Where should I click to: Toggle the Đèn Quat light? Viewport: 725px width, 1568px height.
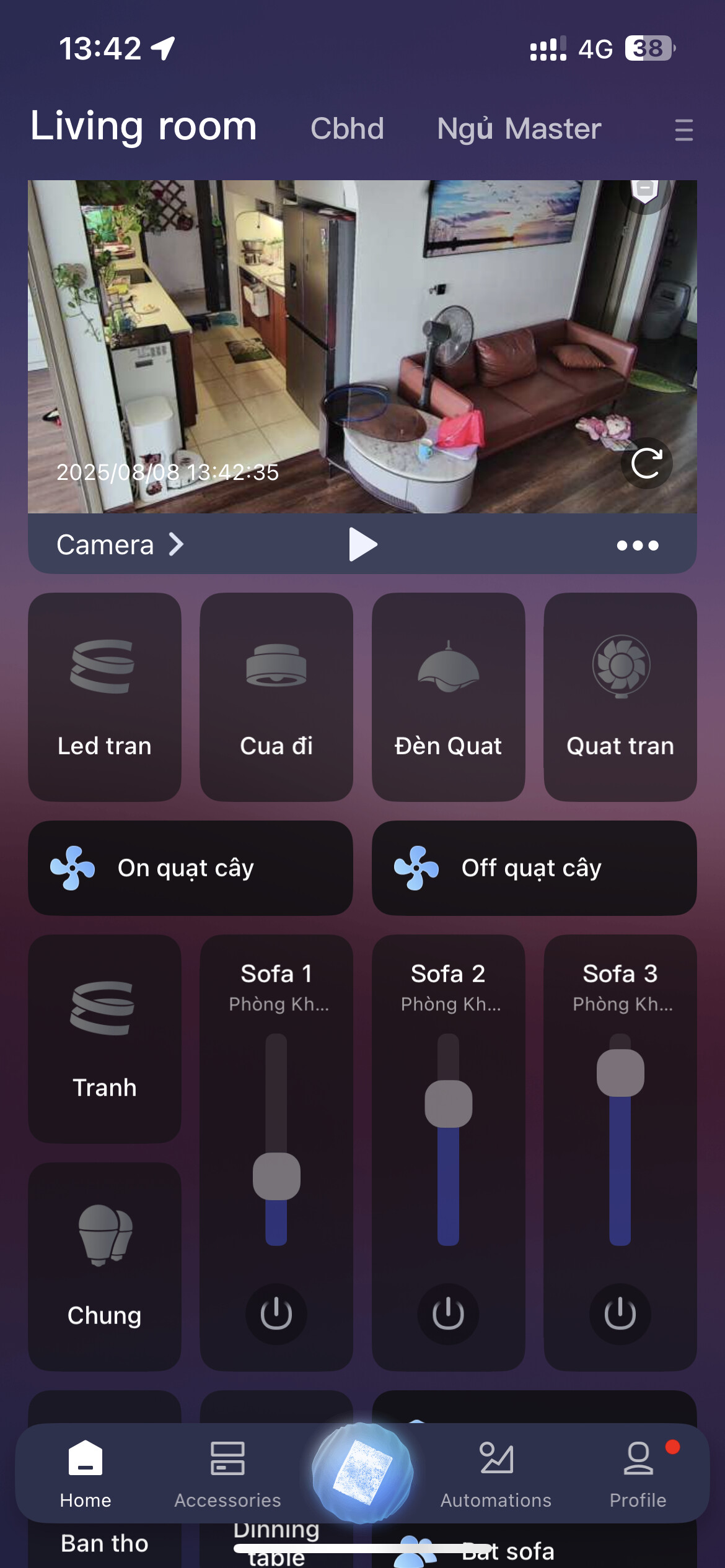(x=448, y=697)
